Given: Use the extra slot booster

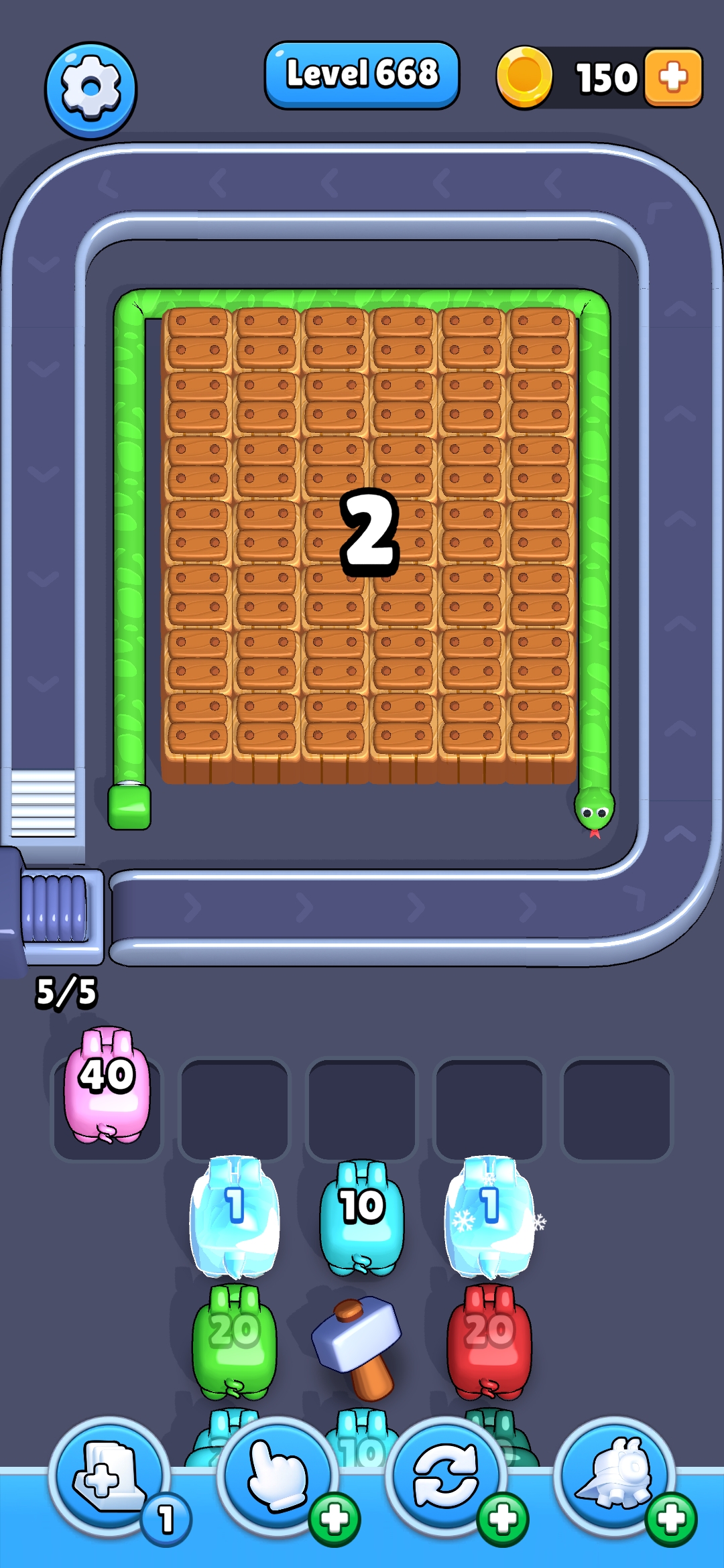Looking at the screenshot, I should pos(109,1476).
